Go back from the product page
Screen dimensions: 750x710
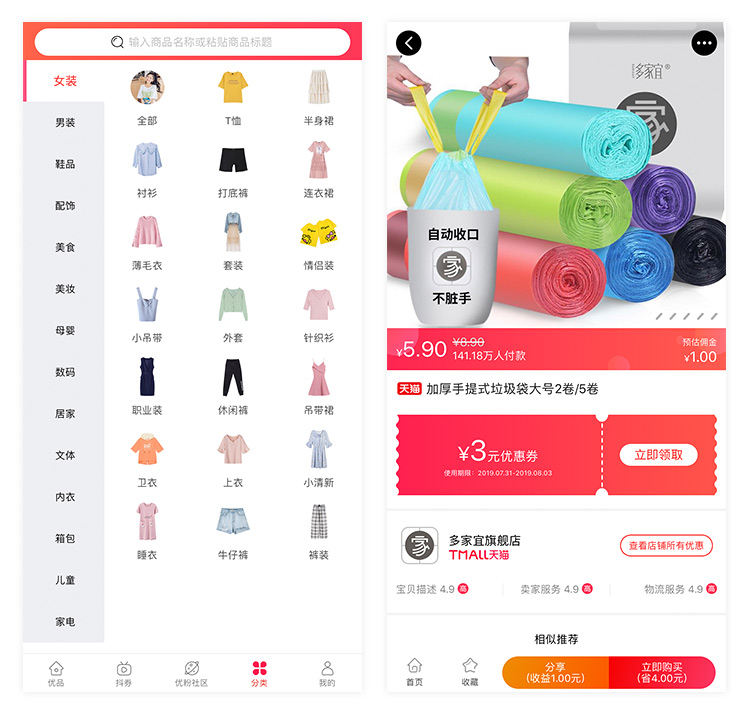[x=409, y=43]
